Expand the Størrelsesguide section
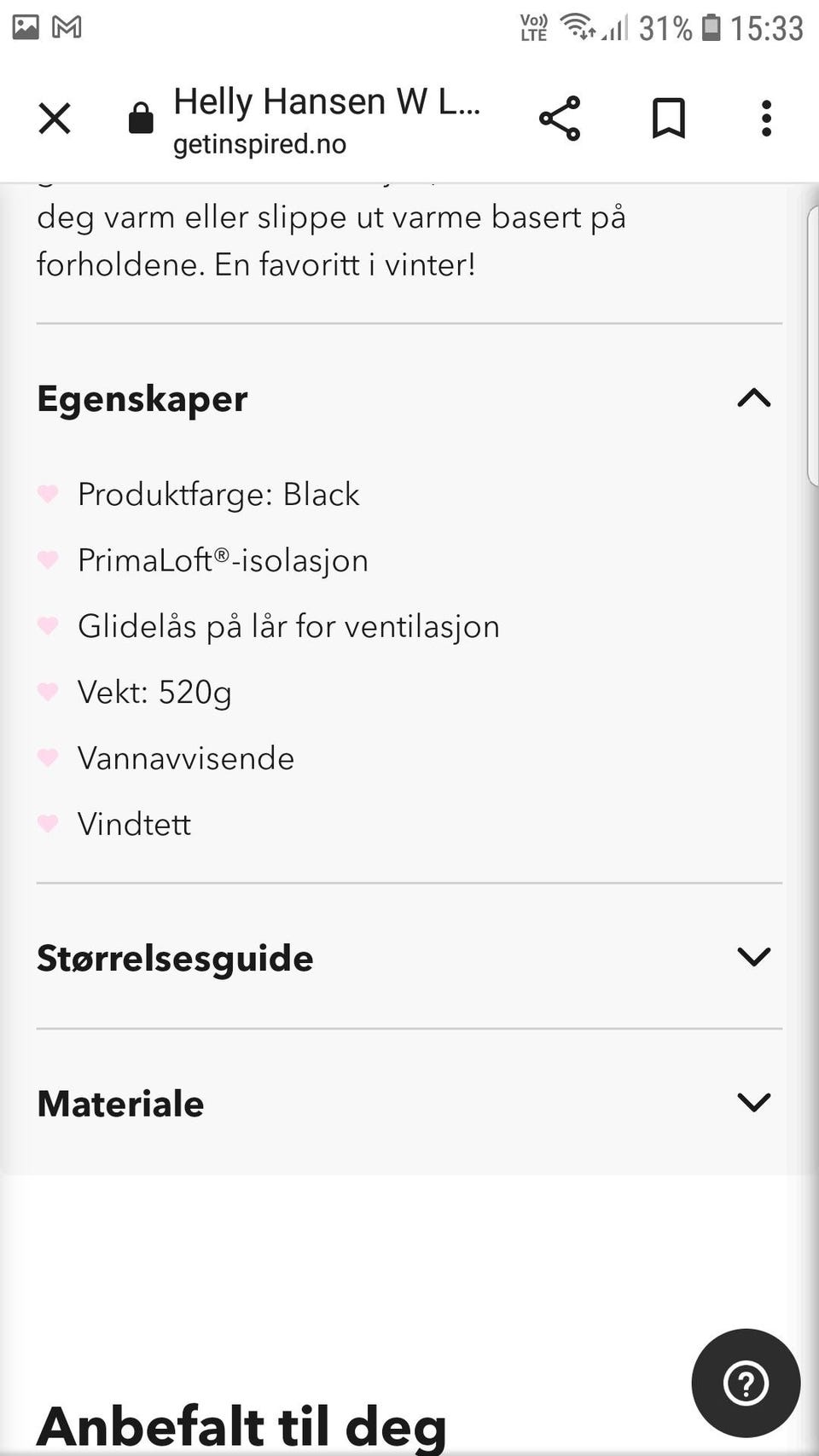Viewport: 819px width, 1456px height. pyautogui.click(x=753, y=957)
